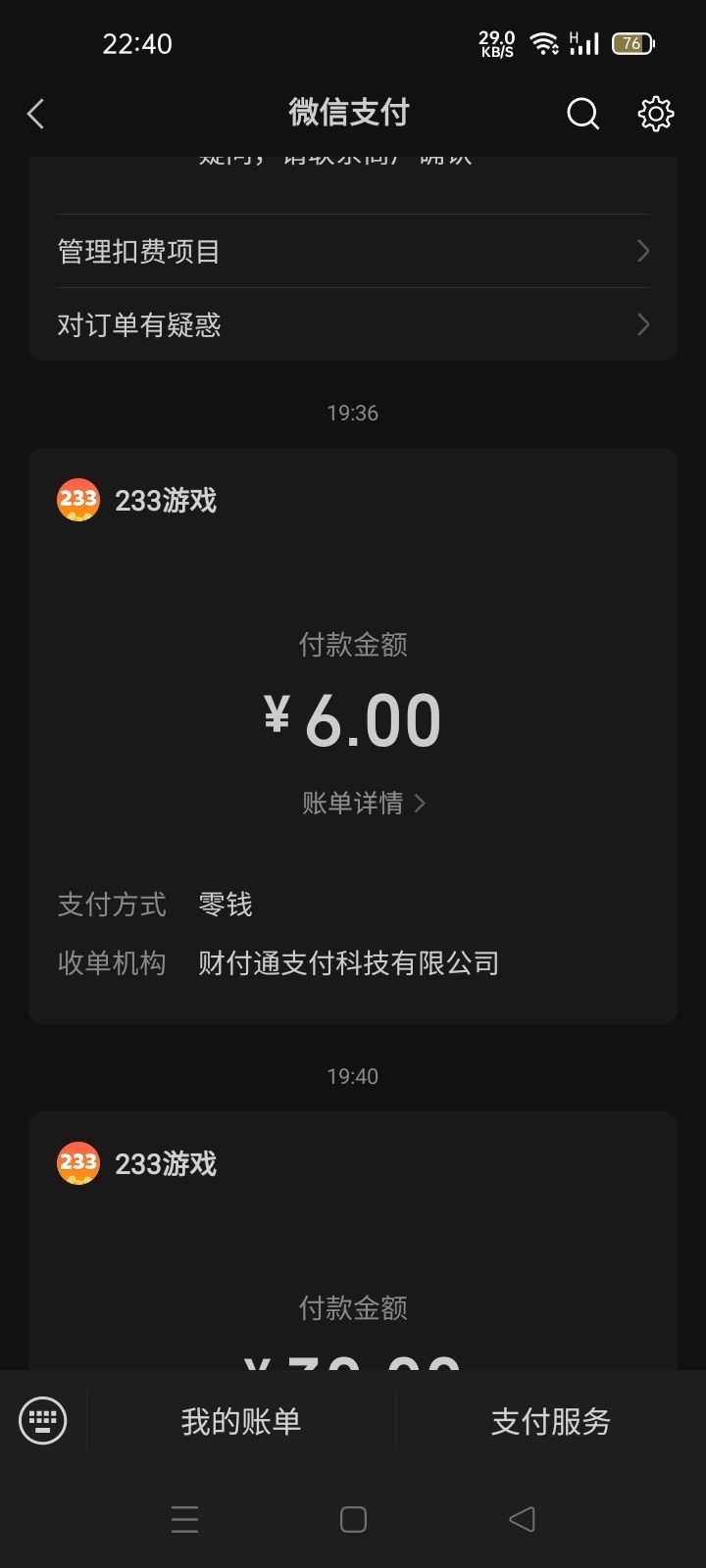
Task: Open the search magnifier icon
Action: (582, 114)
